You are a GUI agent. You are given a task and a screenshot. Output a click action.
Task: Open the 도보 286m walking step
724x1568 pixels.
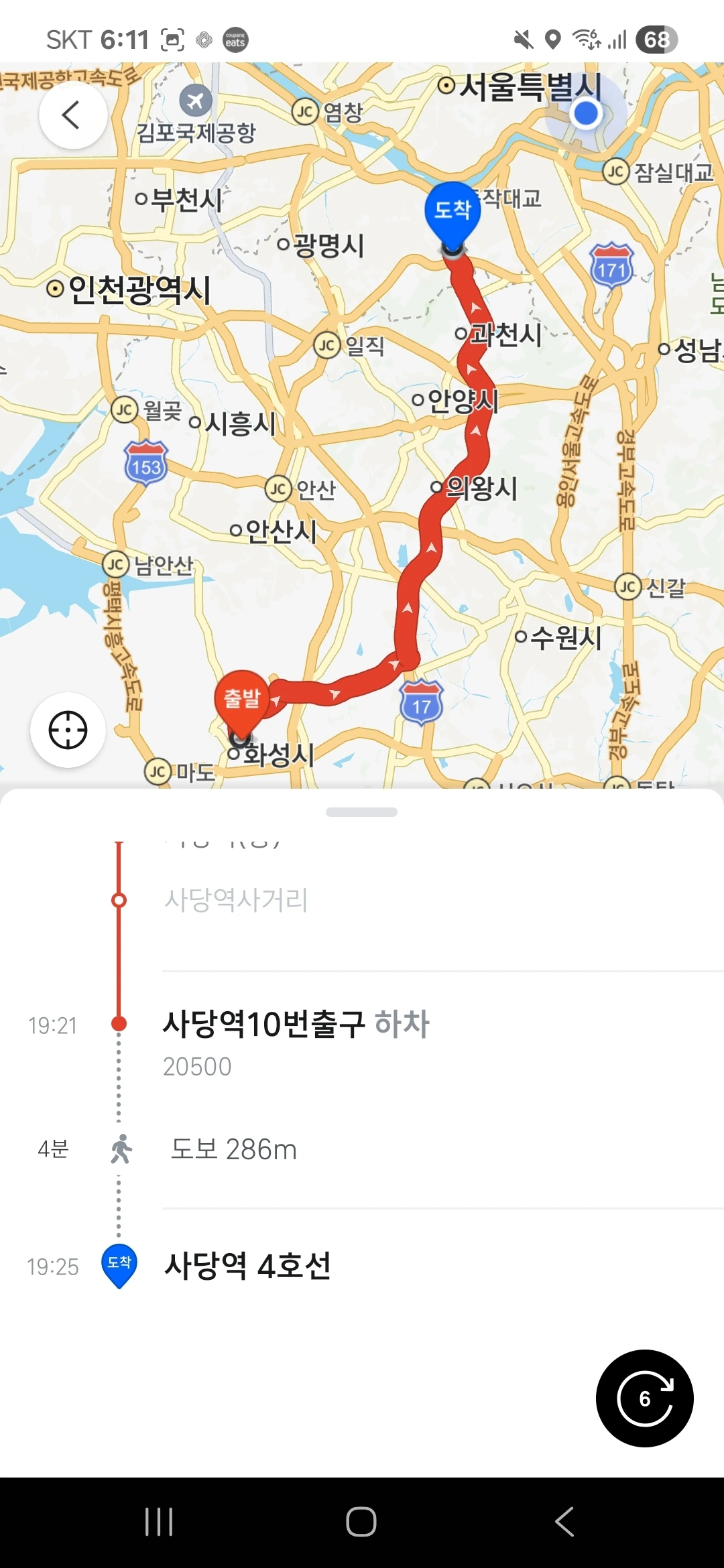coord(233,1149)
